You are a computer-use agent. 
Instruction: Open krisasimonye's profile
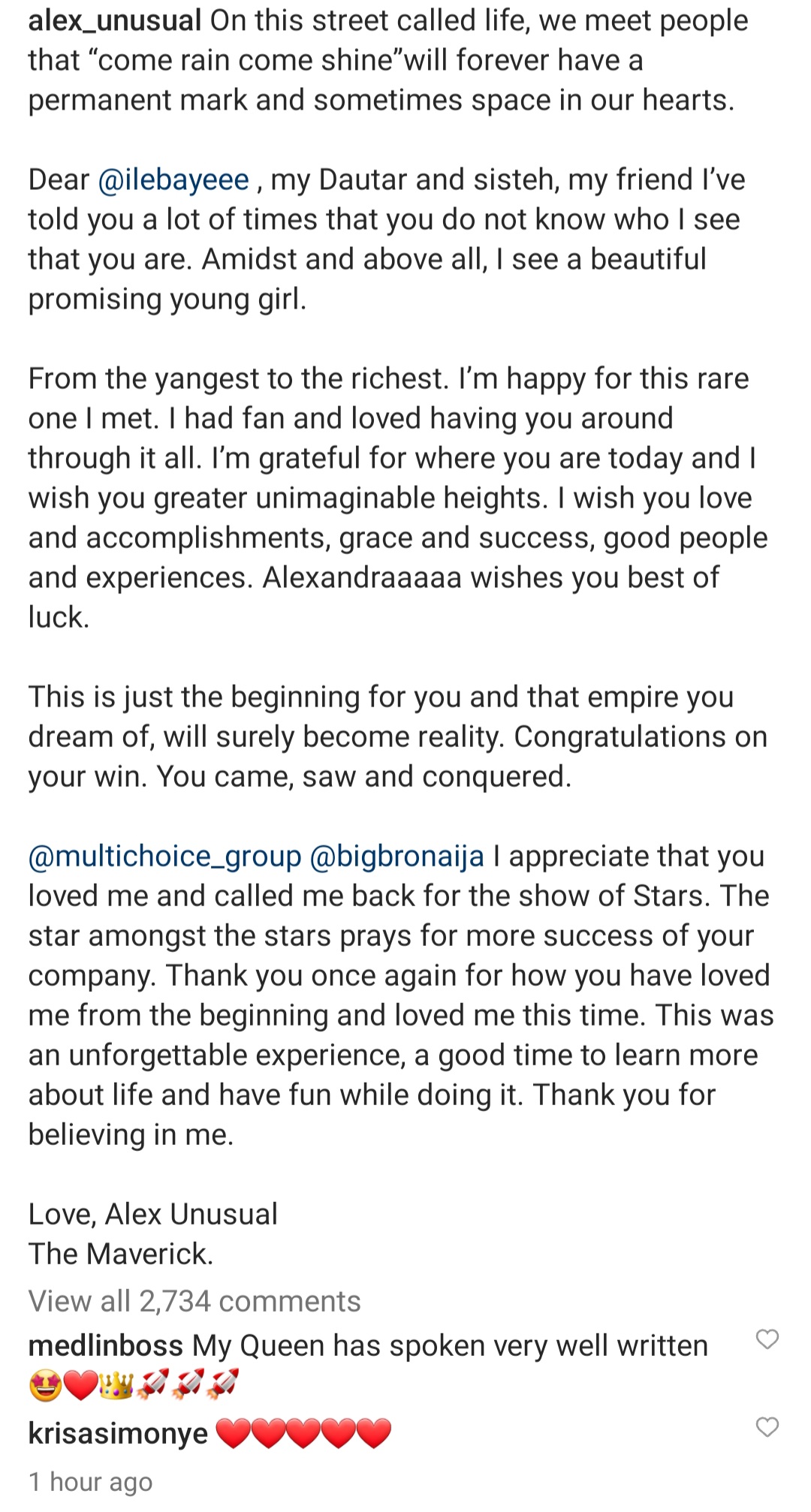point(118,1434)
